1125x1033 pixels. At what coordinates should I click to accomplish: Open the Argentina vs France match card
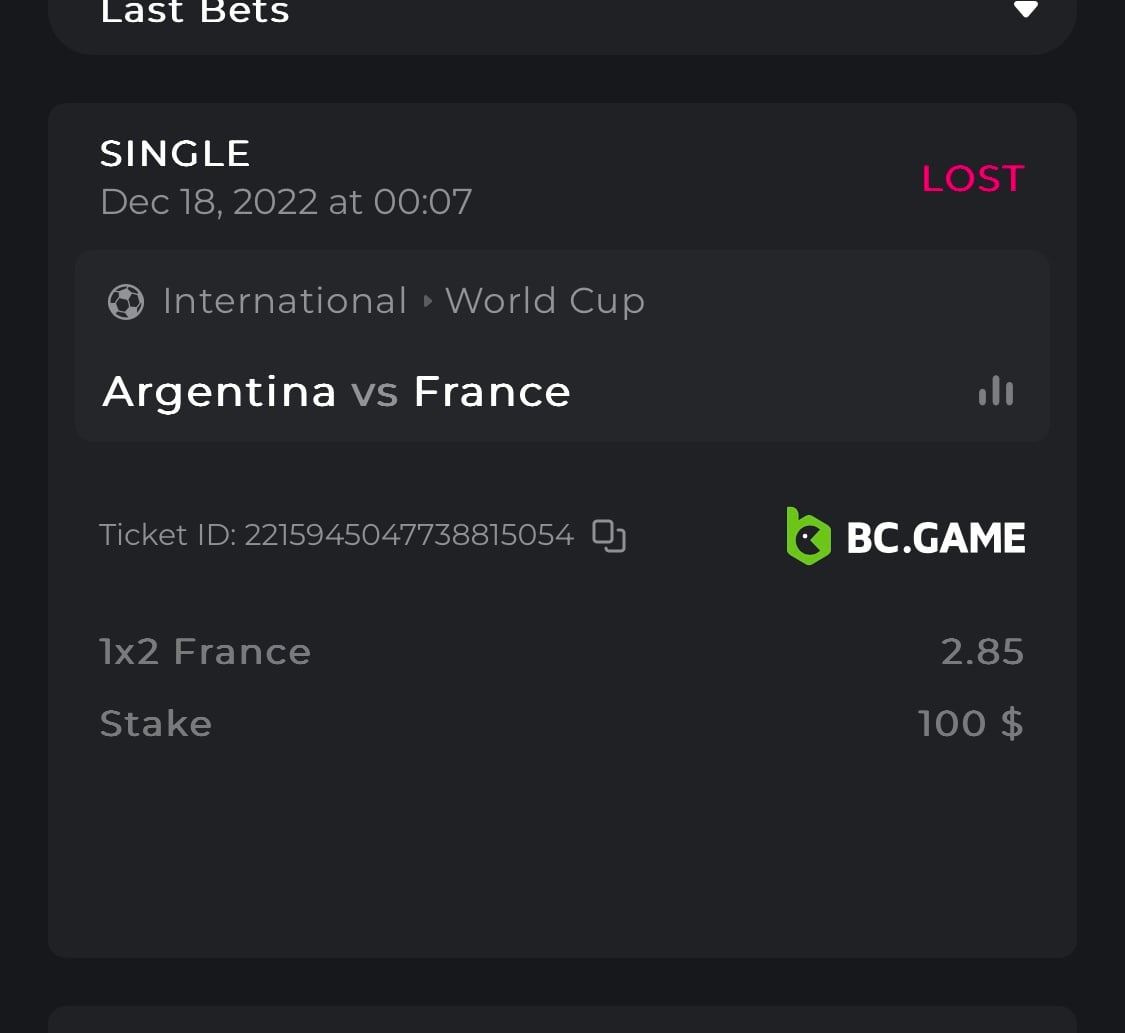coord(336,391)
